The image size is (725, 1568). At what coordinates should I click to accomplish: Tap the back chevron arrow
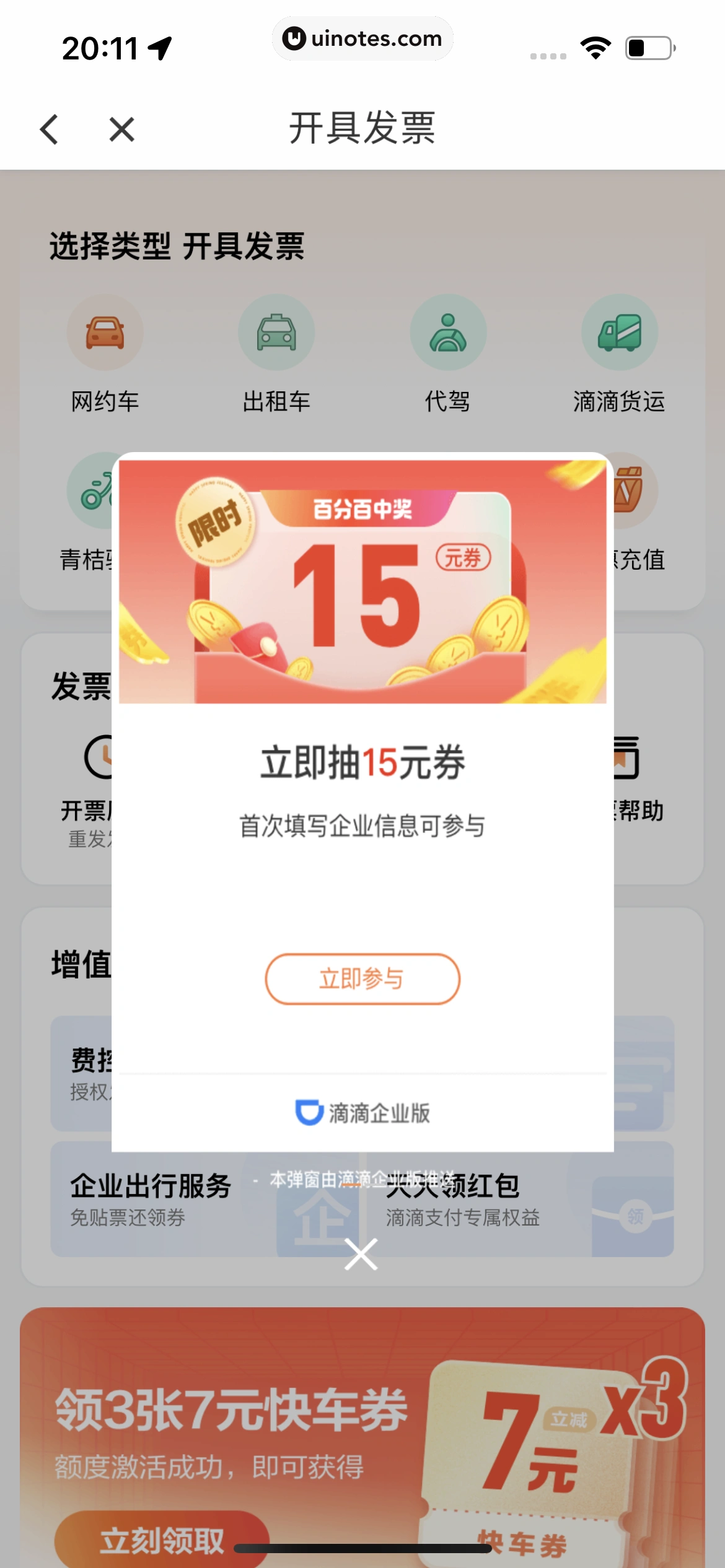point(49,130)
